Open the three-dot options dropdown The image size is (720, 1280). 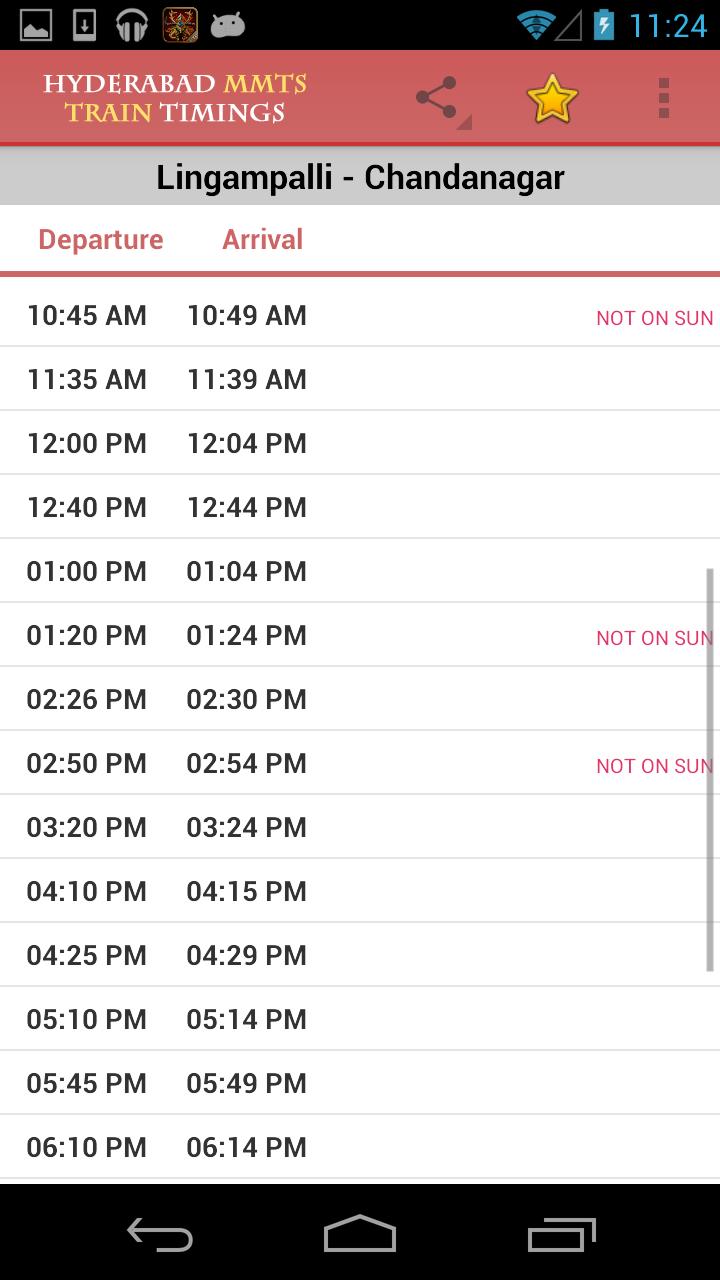[x=663, y=97]
